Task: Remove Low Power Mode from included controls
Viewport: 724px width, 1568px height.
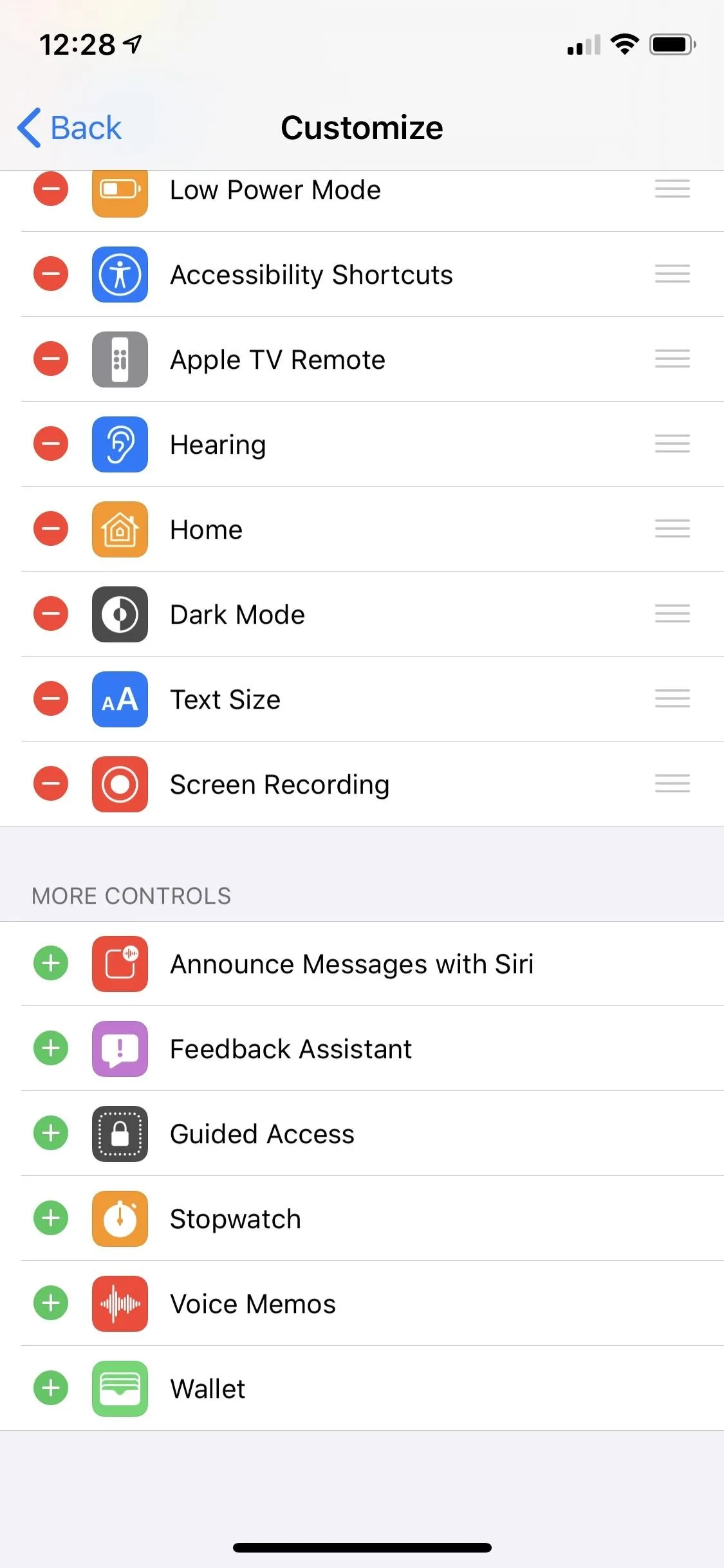Action: tap(51, 189)
